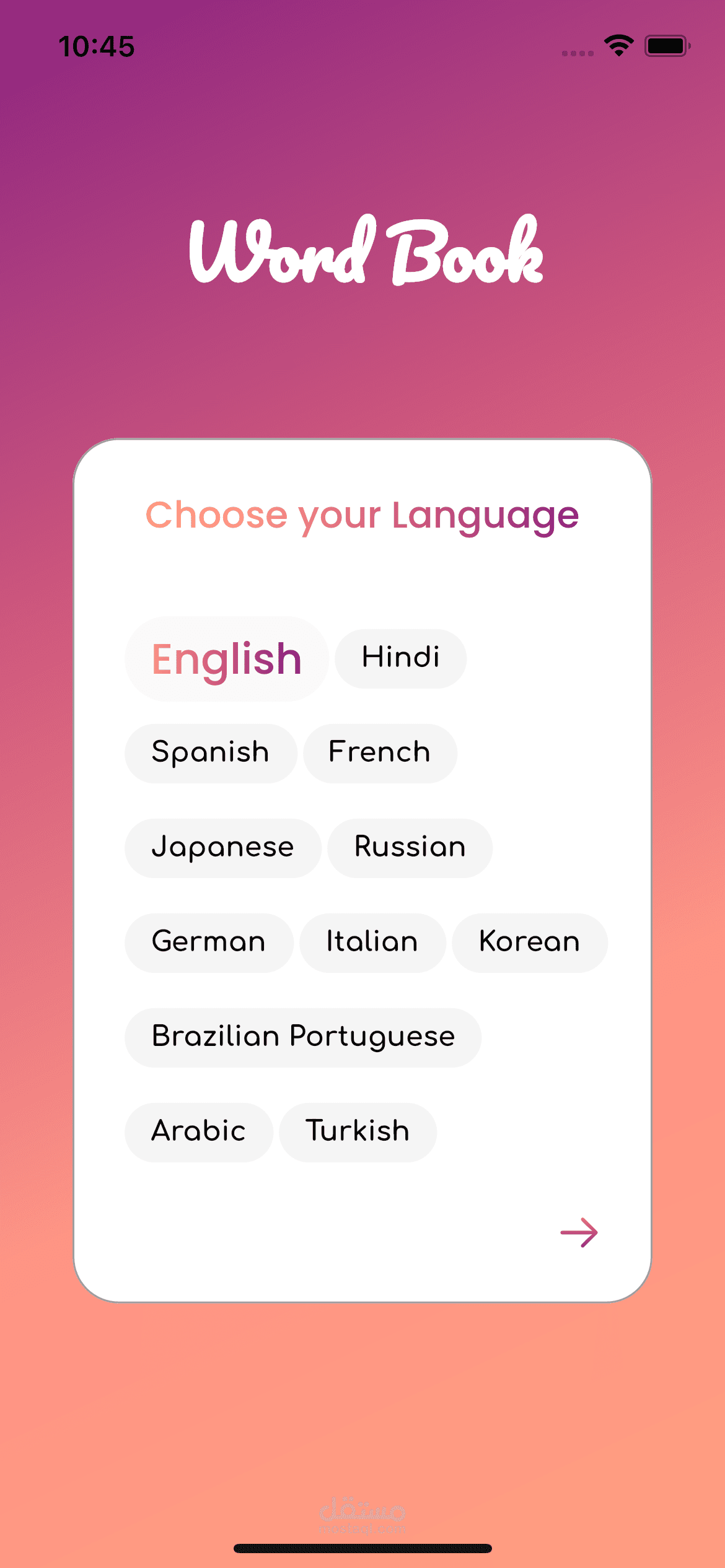Viewport: 725px width, 1568px height.
Task: Continue with the next arrow
Action: (579, 1232)
